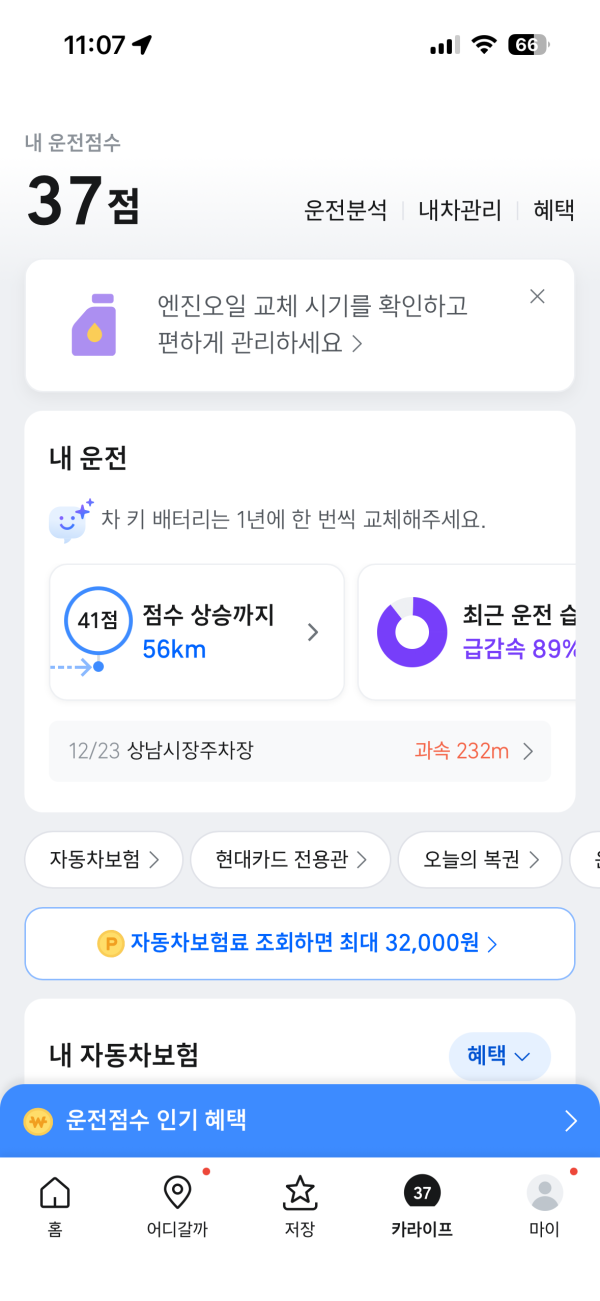Go to the 저장 tab
The width and height of the screenshot is (600, 1301).
tap(300, 1207)
